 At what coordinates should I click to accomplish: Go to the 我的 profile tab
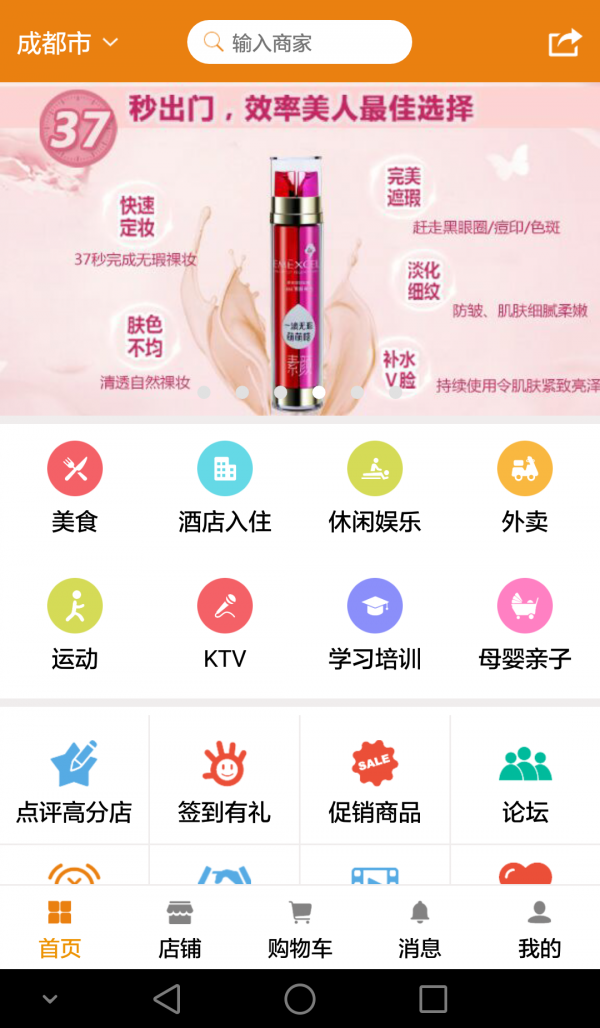pyautogui.click(x=540, y=928)
